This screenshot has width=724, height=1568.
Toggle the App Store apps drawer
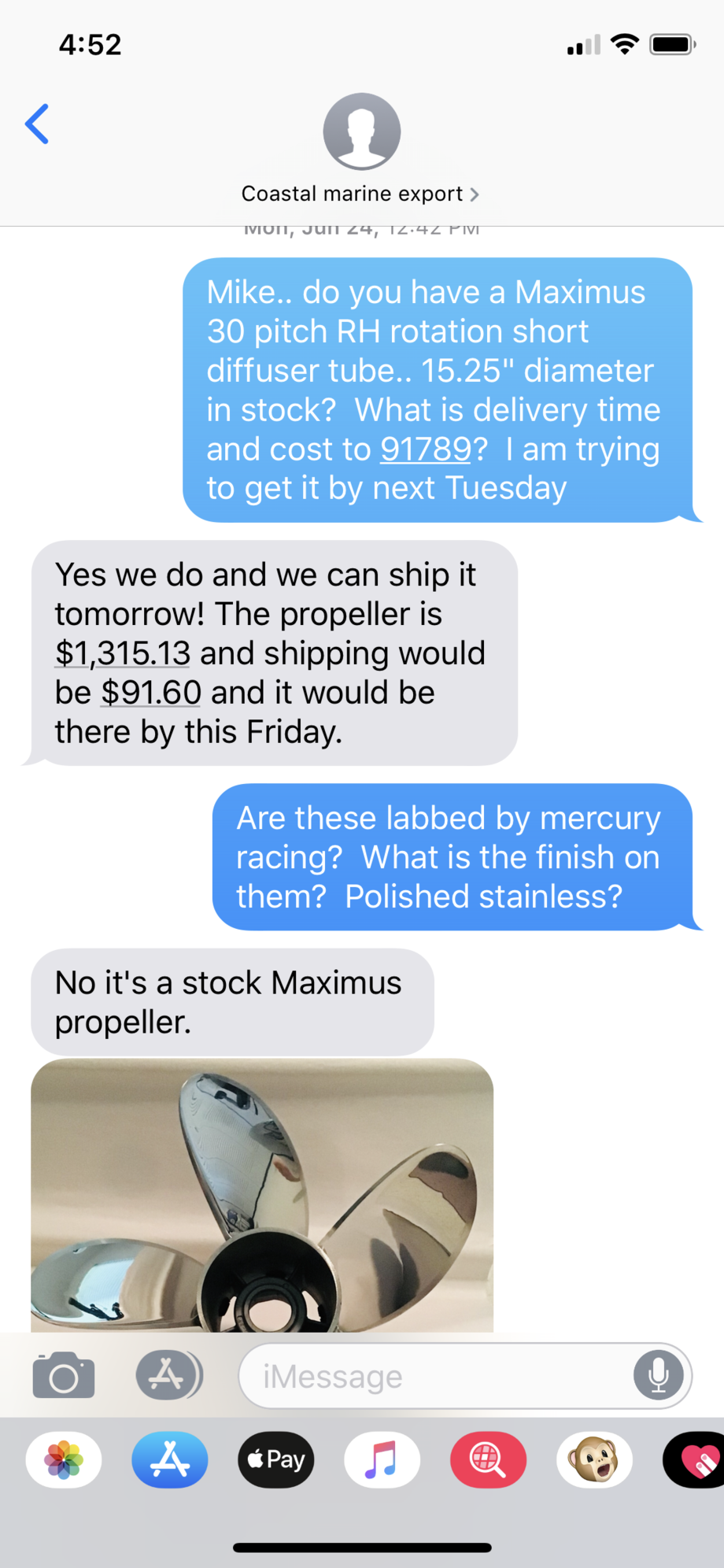[168, 1376]
